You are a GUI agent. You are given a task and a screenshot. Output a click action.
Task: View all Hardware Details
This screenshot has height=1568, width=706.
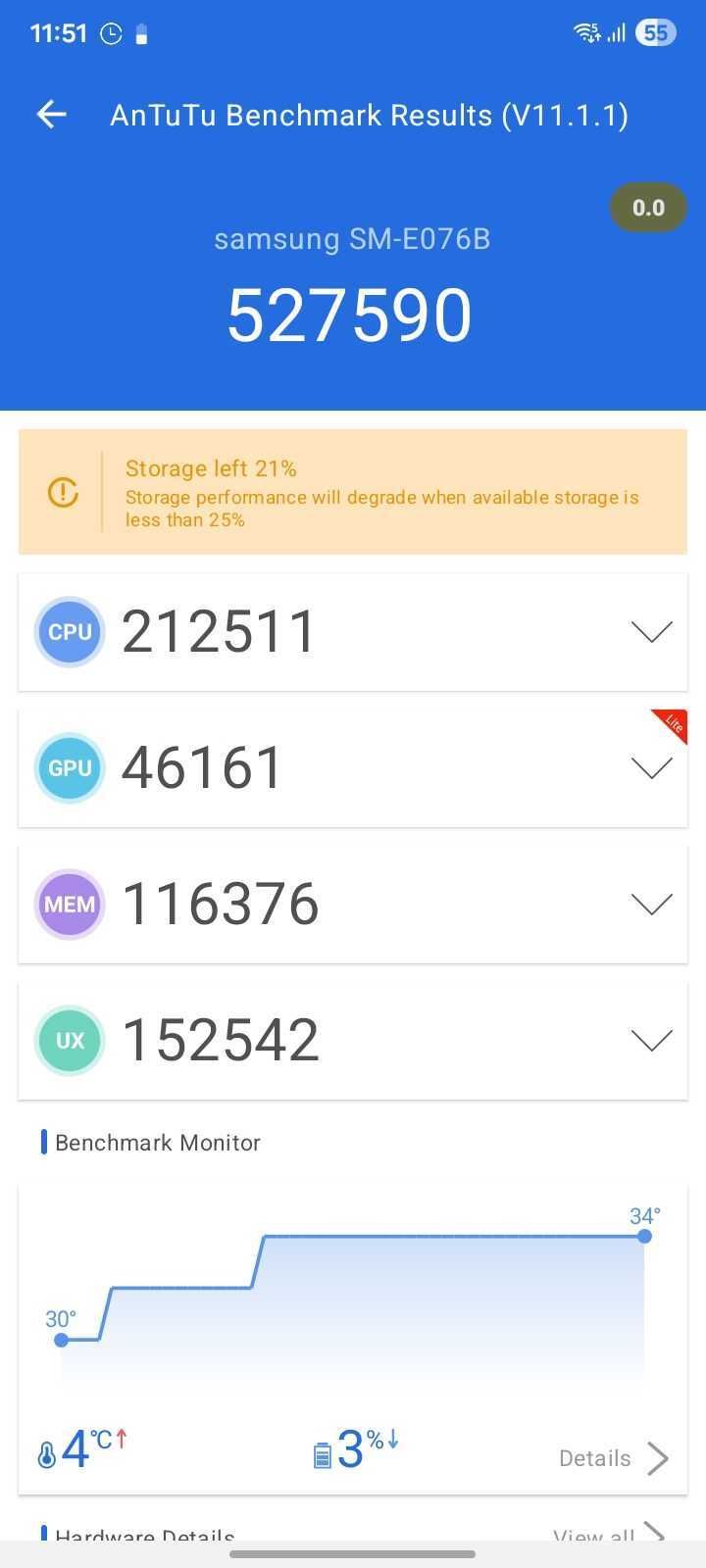(x=608, y=1535)
